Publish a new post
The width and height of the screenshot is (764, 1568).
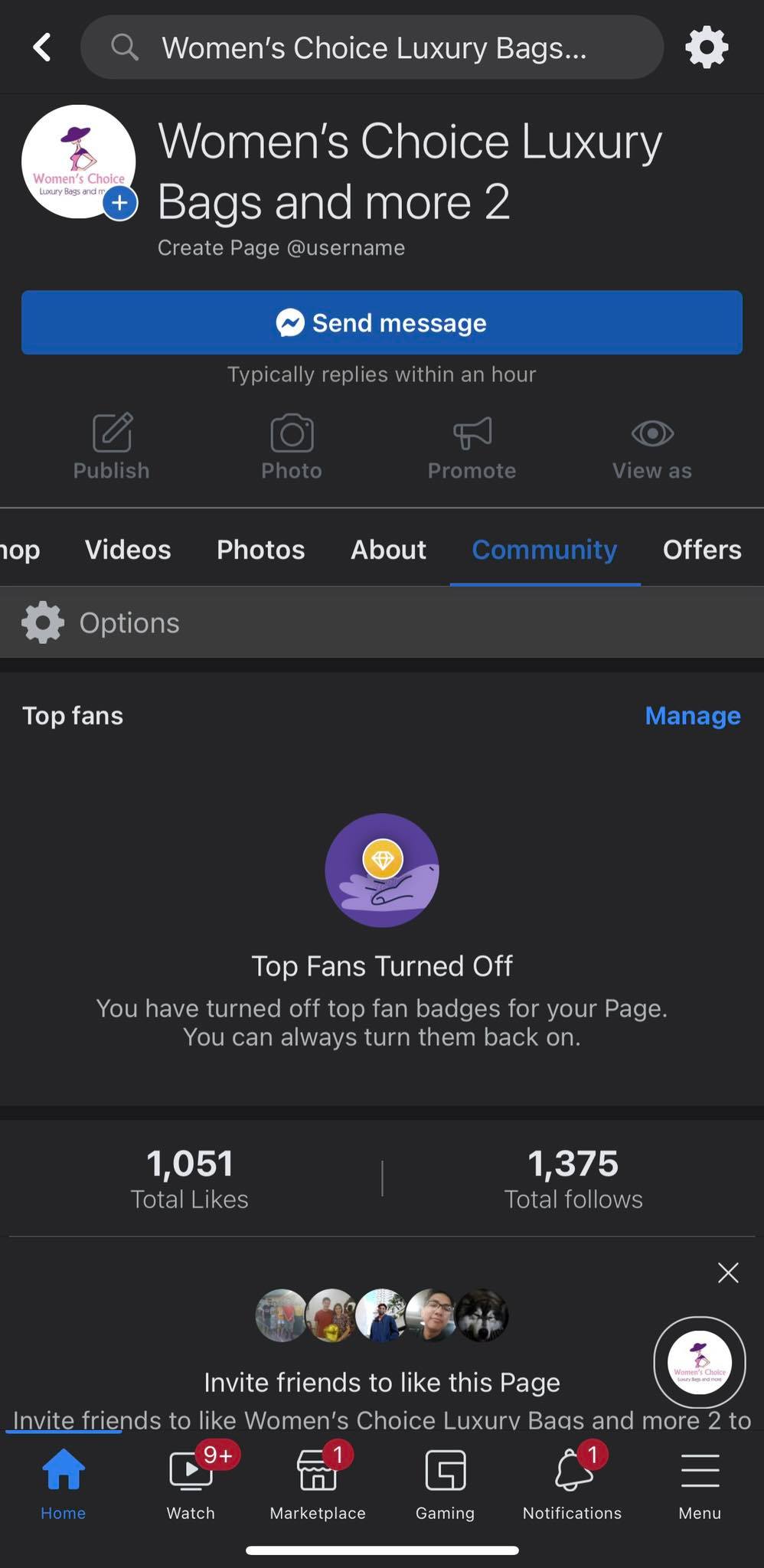112,447
